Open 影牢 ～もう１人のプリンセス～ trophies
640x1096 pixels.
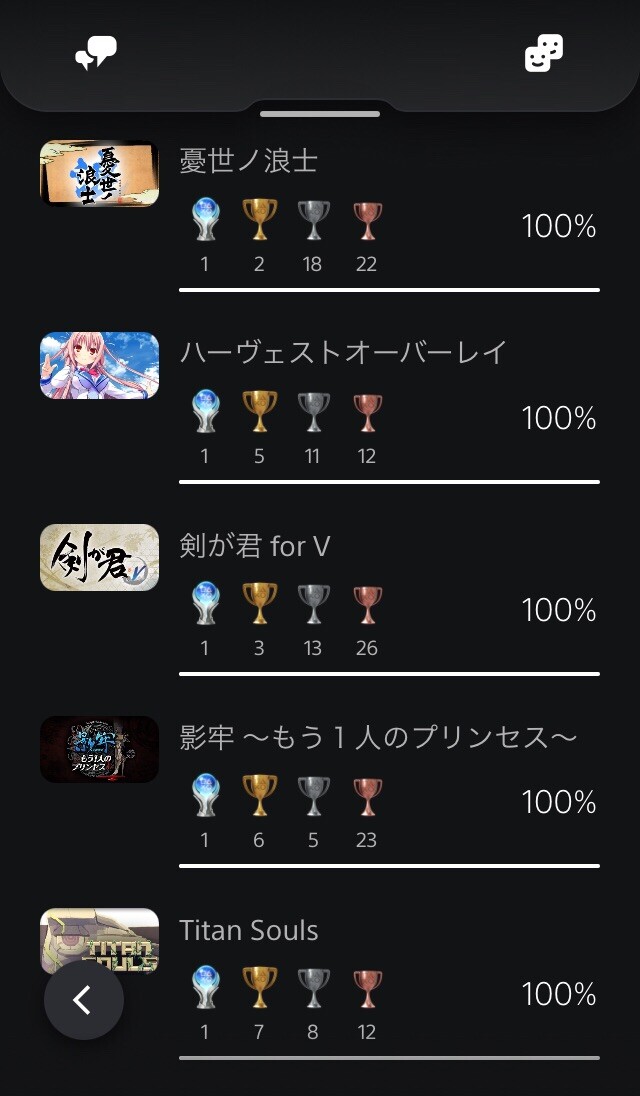pyautogui.click(x=320, y=790)
